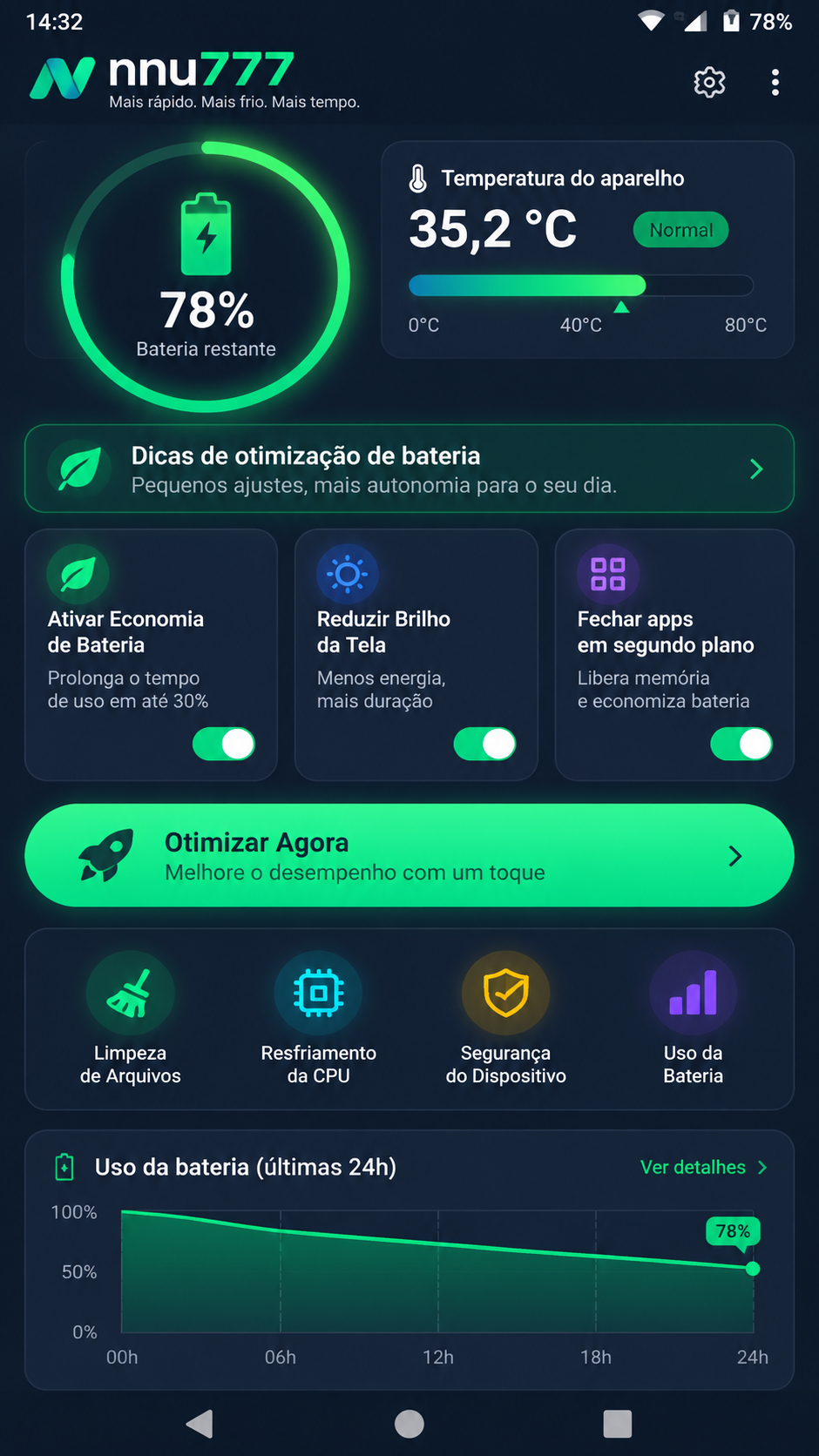The height and width of the screenshot is (1456, 819).
Task: Toggle off Ativar Economia de Bateria
Action: (x=224, y=744)
